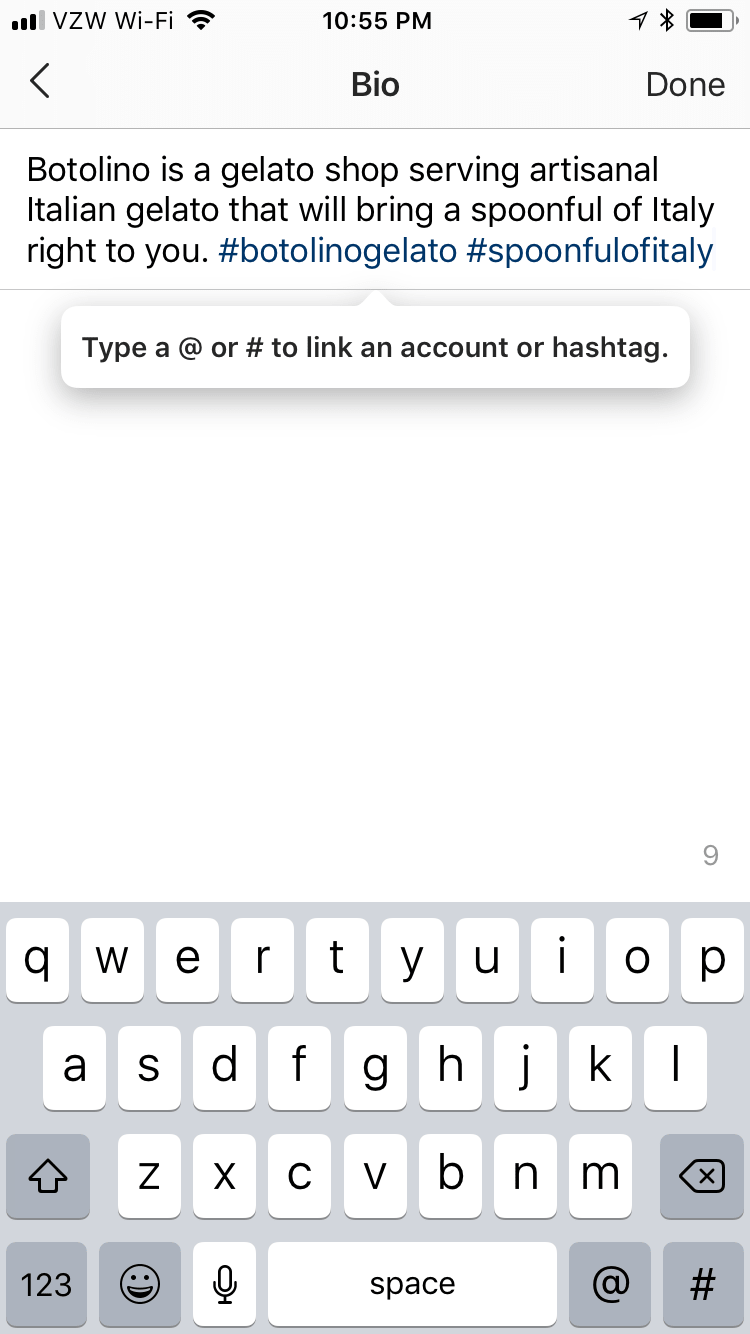Insert @ symbol from the keyboard

tap(609, 1284)
